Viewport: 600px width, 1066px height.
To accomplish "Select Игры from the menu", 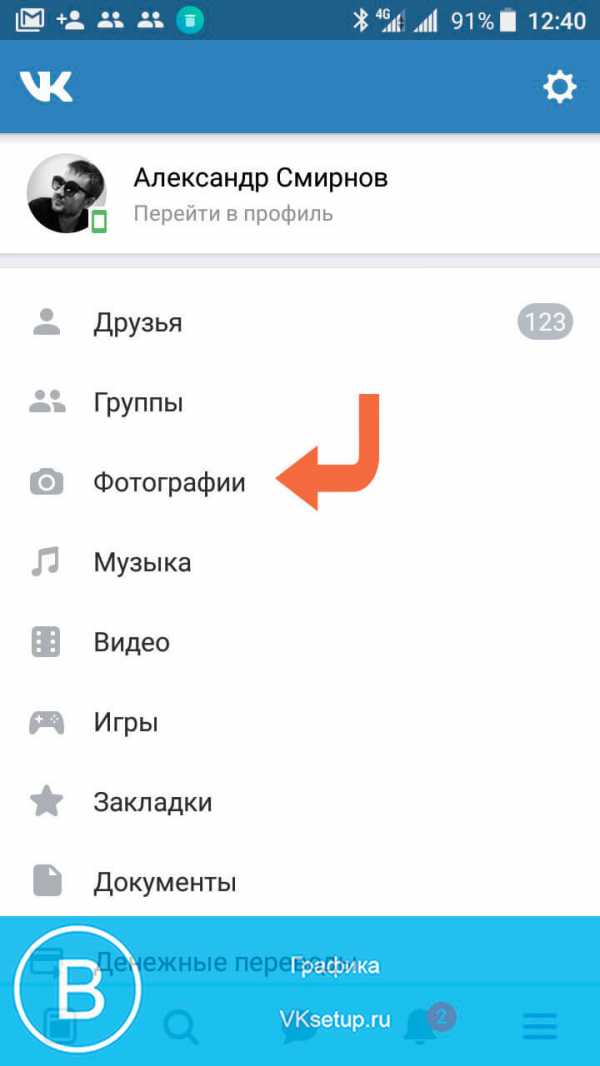I will click(125, 723).
